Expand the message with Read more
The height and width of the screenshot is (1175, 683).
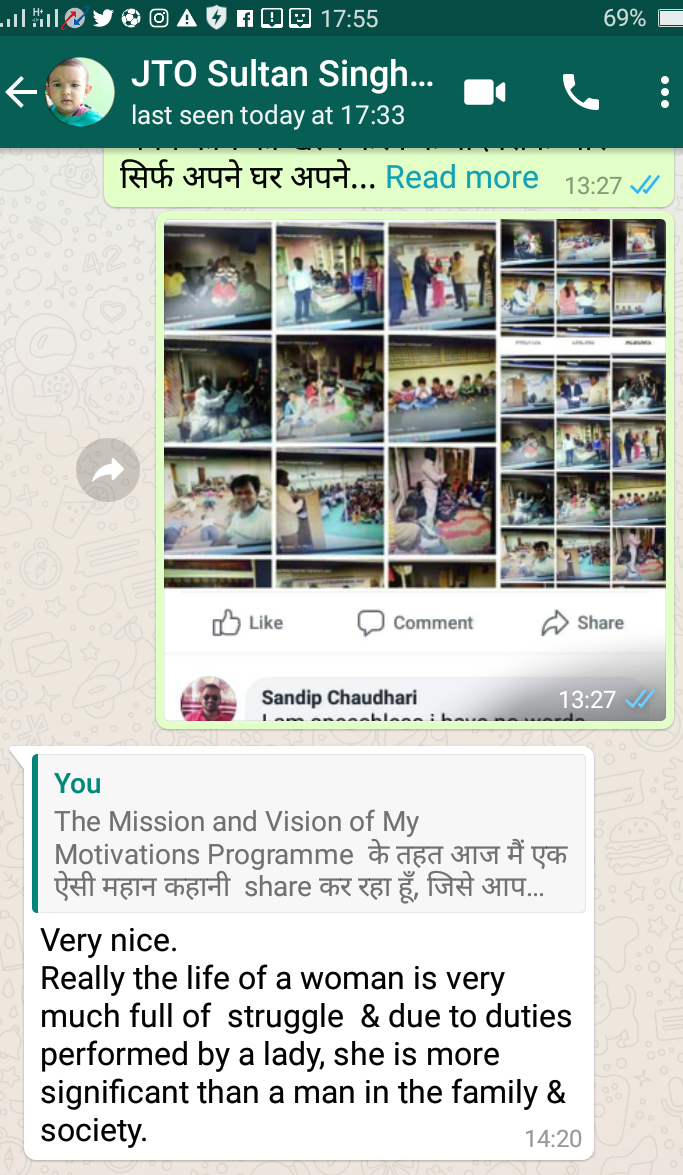click(x=462, y=178)
